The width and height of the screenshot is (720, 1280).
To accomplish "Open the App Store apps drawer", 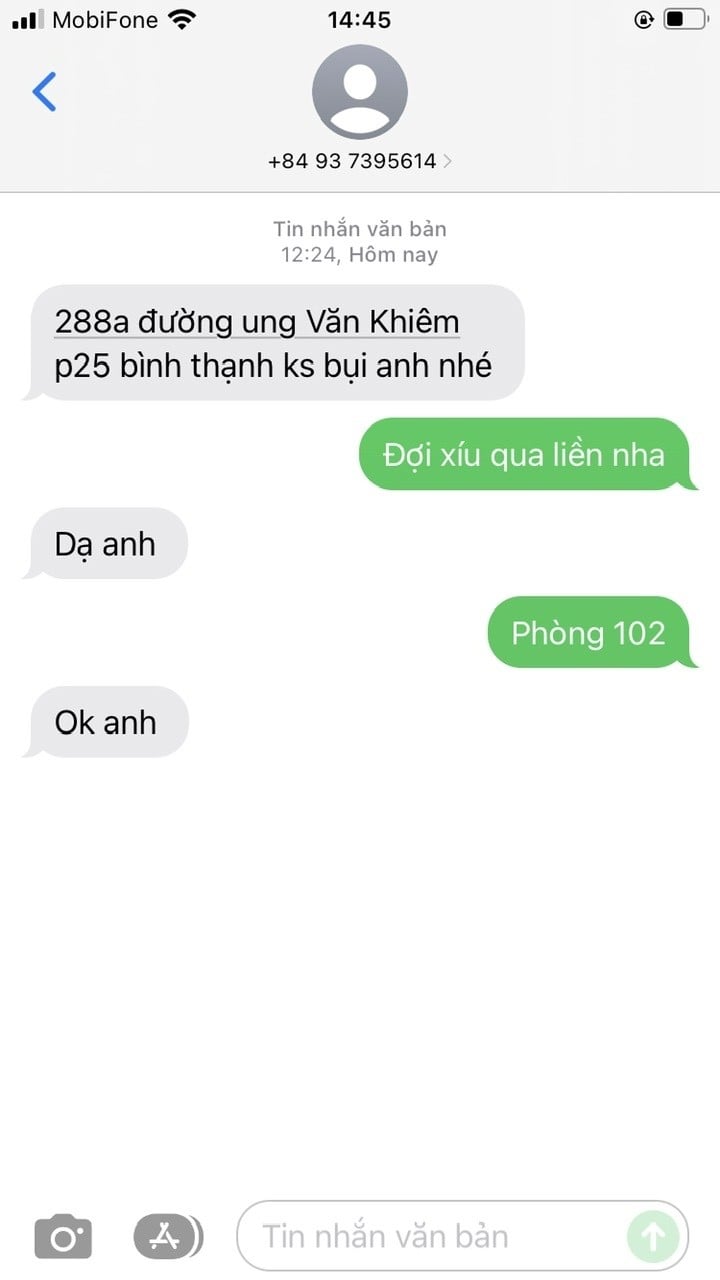I will click(x=166, y=1236).
